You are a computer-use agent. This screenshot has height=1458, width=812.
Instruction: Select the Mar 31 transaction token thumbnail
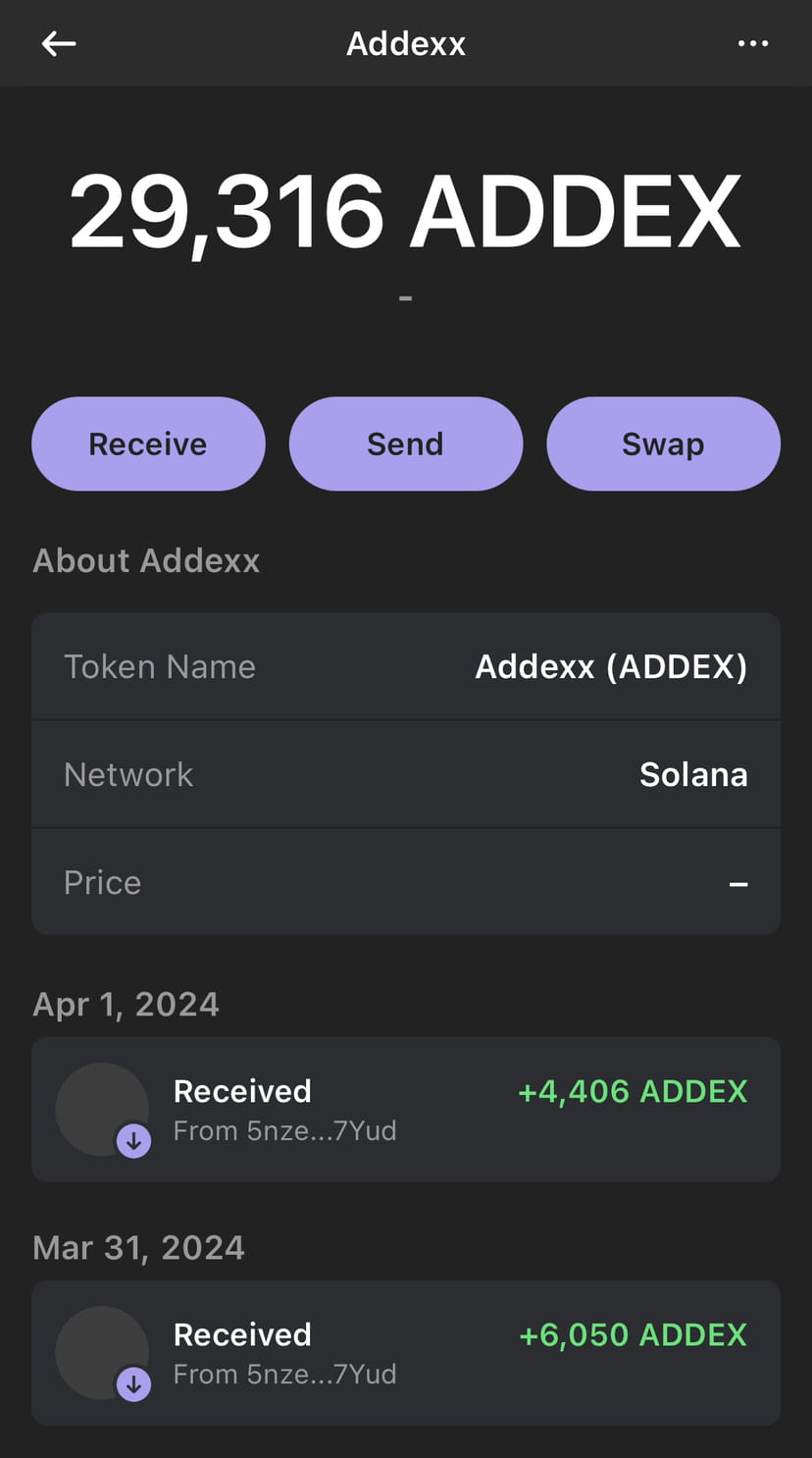click(103, 1352)
